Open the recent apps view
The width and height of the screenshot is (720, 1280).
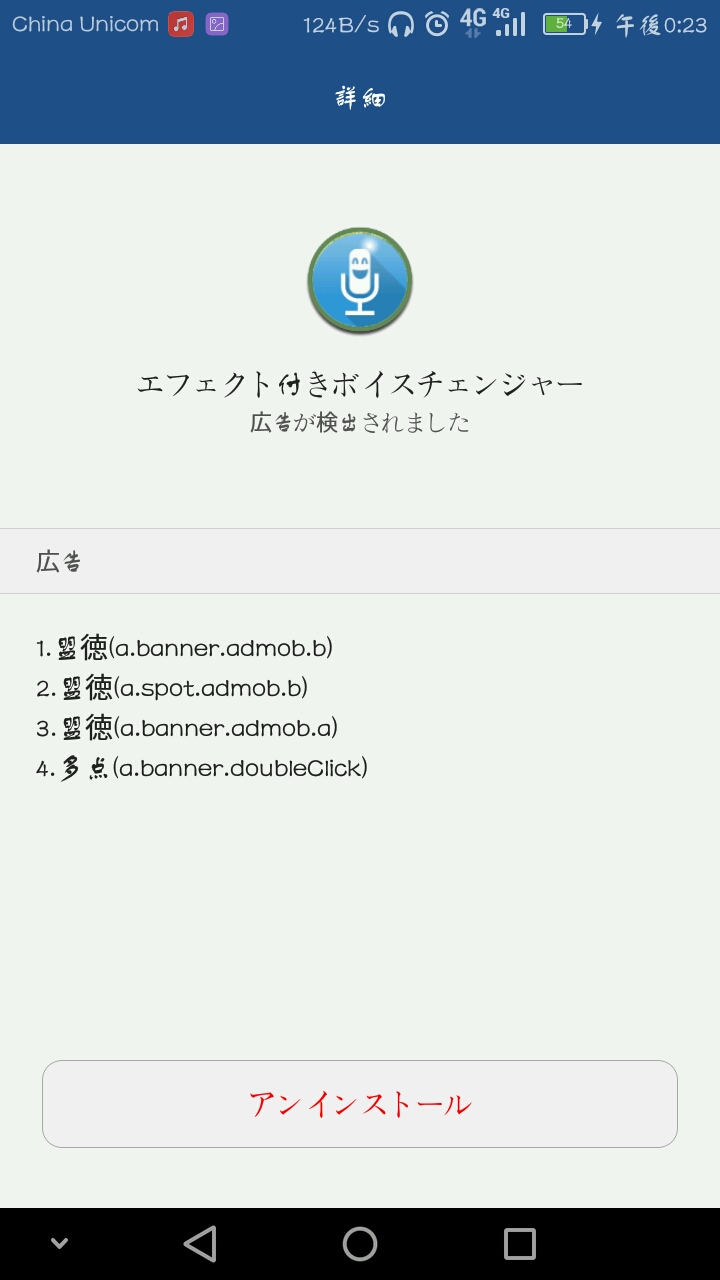(x=520, y=1244)
